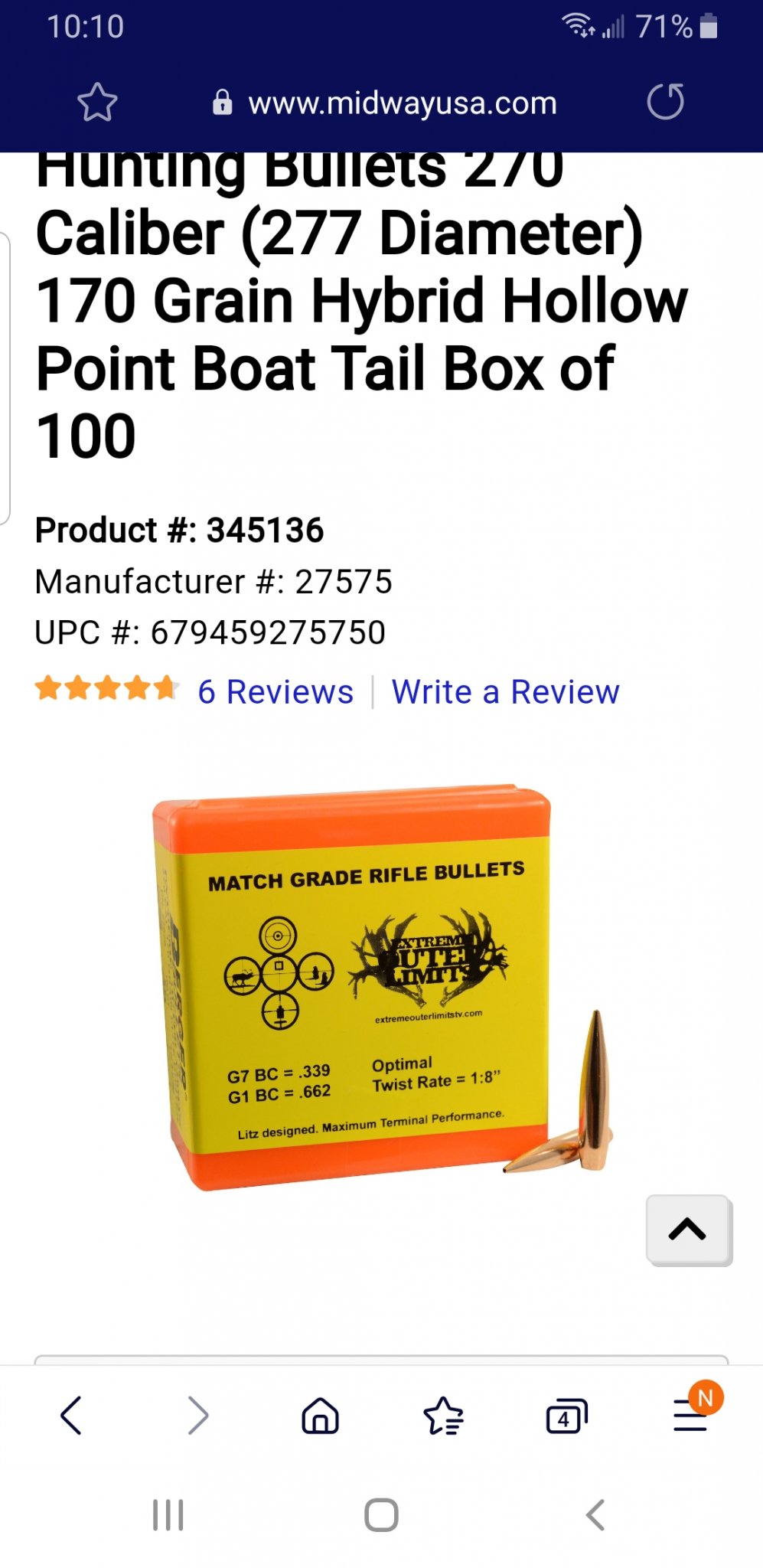Bookmark this page with the star icon

click(97, 103)
